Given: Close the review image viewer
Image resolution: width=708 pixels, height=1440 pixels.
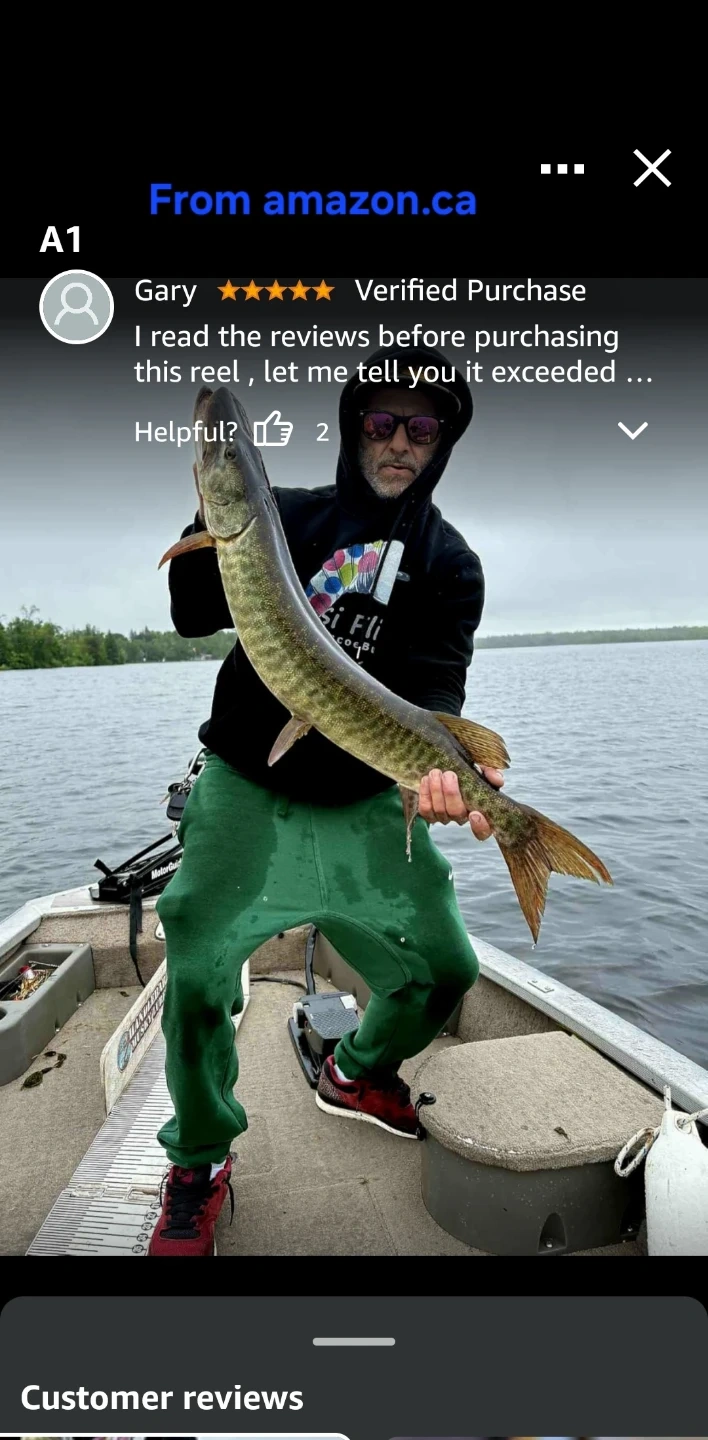Looking at the screenshot, I should (x=652, y=168).
